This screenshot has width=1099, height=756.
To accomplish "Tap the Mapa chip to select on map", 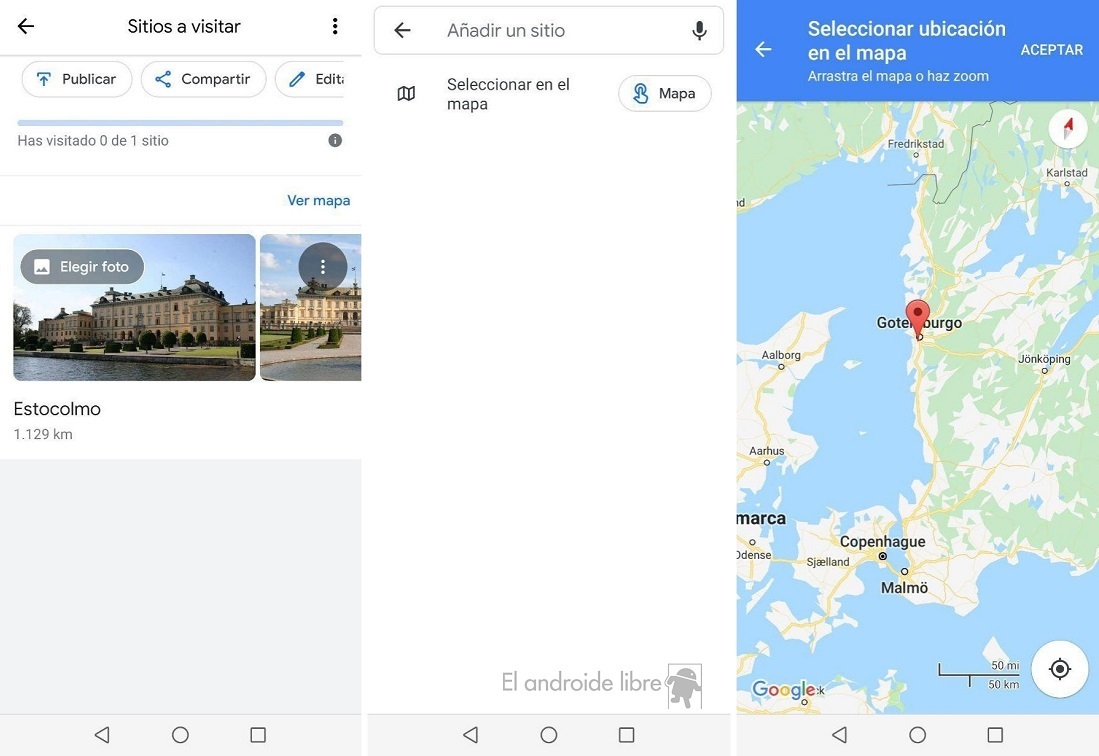I will tap(664, 93).
